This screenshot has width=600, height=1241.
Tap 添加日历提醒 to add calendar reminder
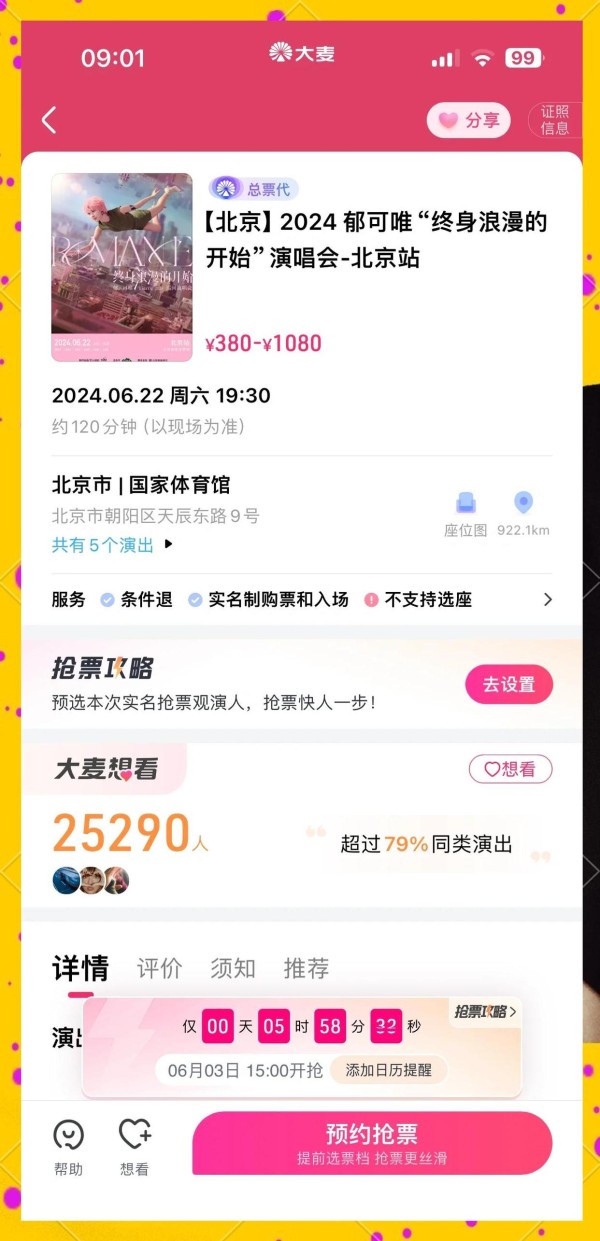tap(388, 1070)
